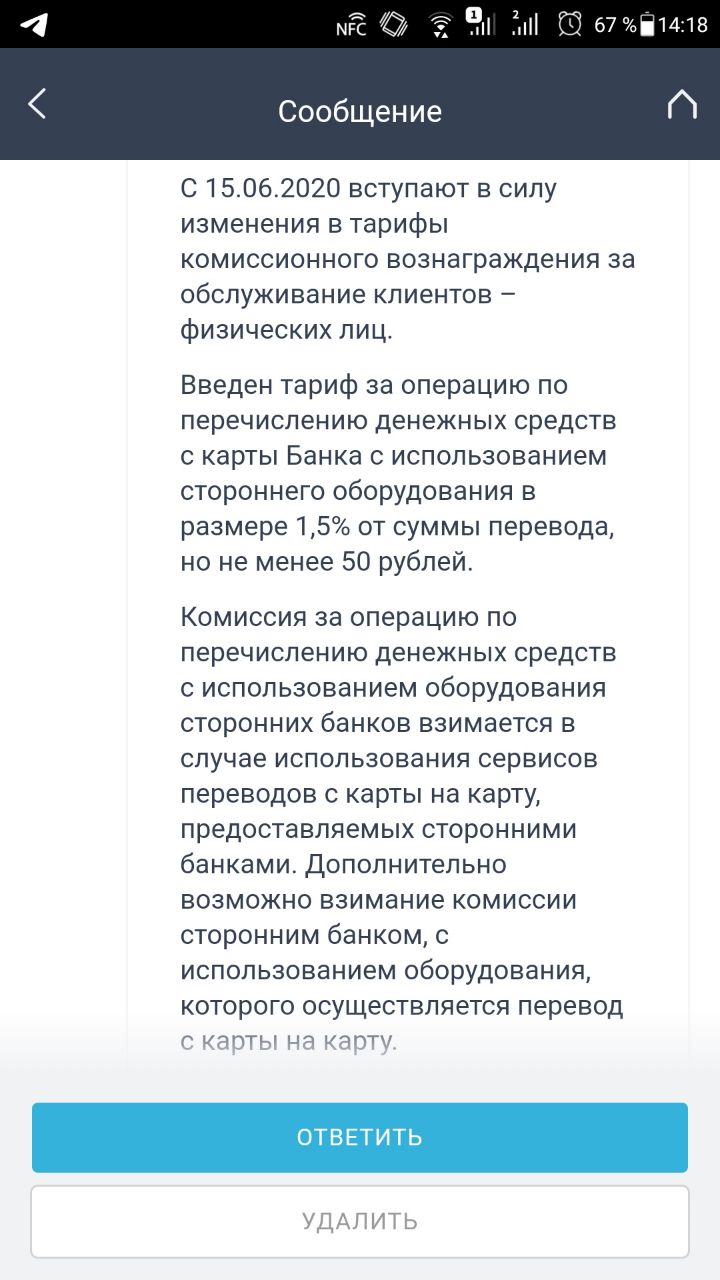This screenshot has height=1280, width=720.
Task: Go back using the header arrow
Action: click(x=37, y=104)
